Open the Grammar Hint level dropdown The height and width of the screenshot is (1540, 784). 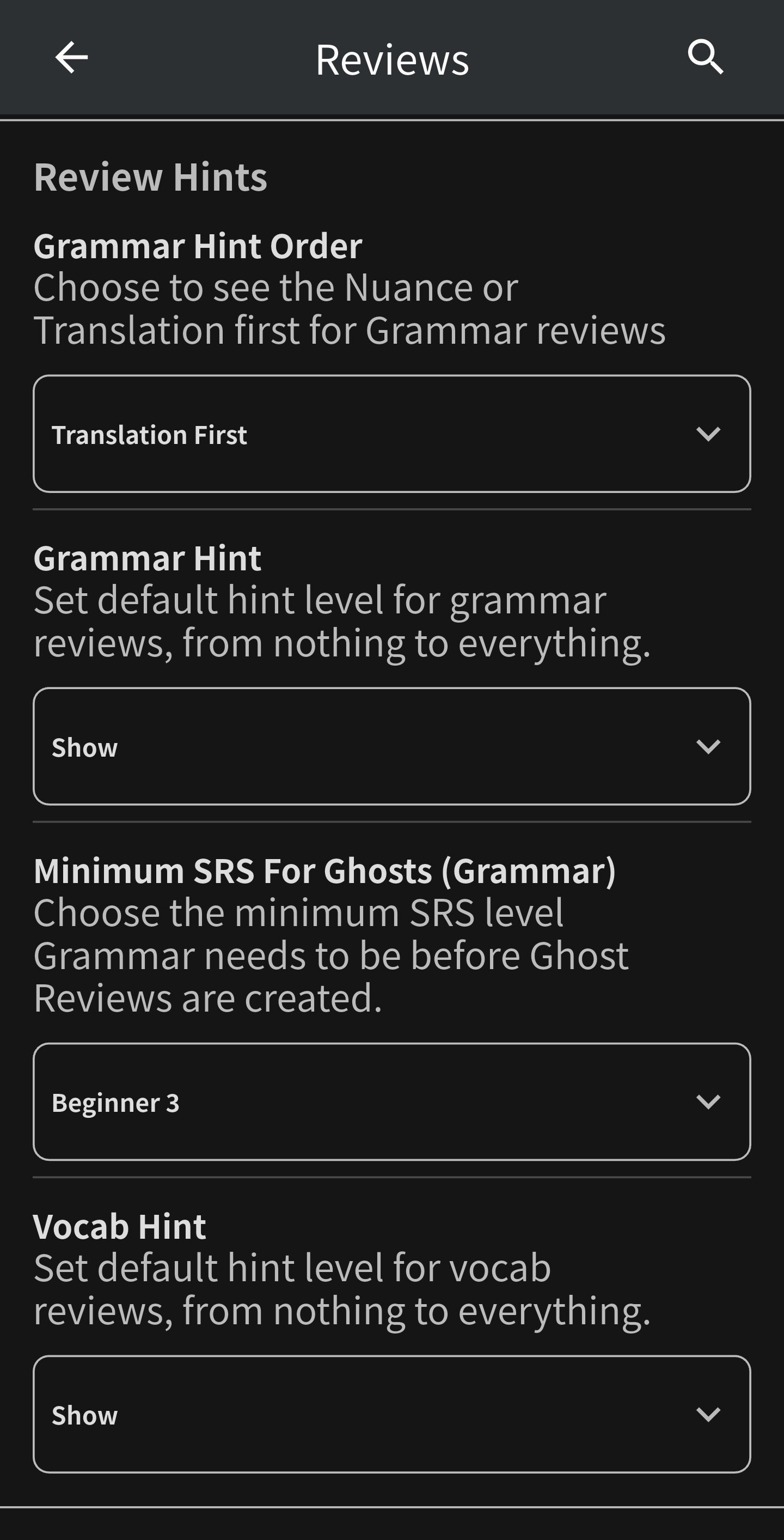click(x=392, y=746)
